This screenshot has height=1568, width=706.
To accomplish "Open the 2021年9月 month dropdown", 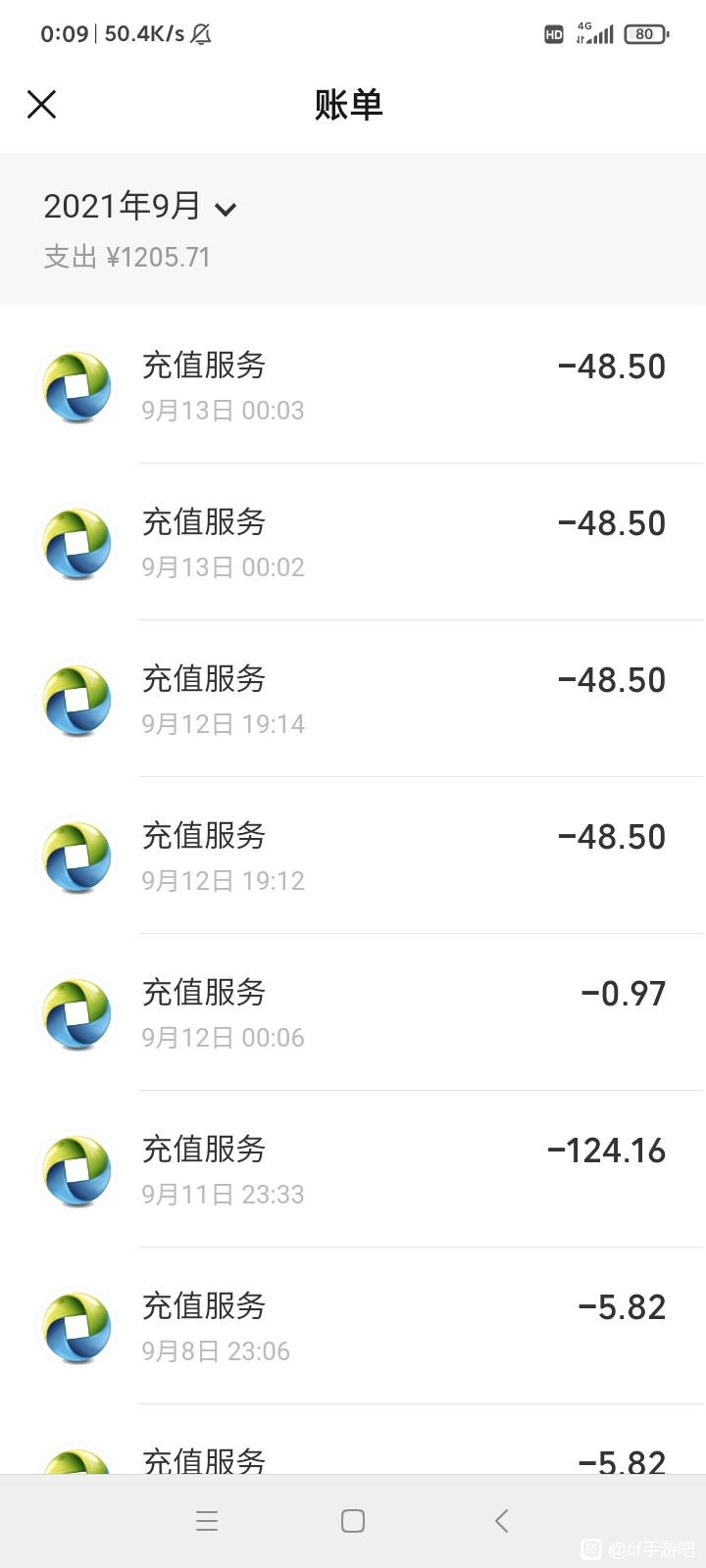I will (140, 206).
